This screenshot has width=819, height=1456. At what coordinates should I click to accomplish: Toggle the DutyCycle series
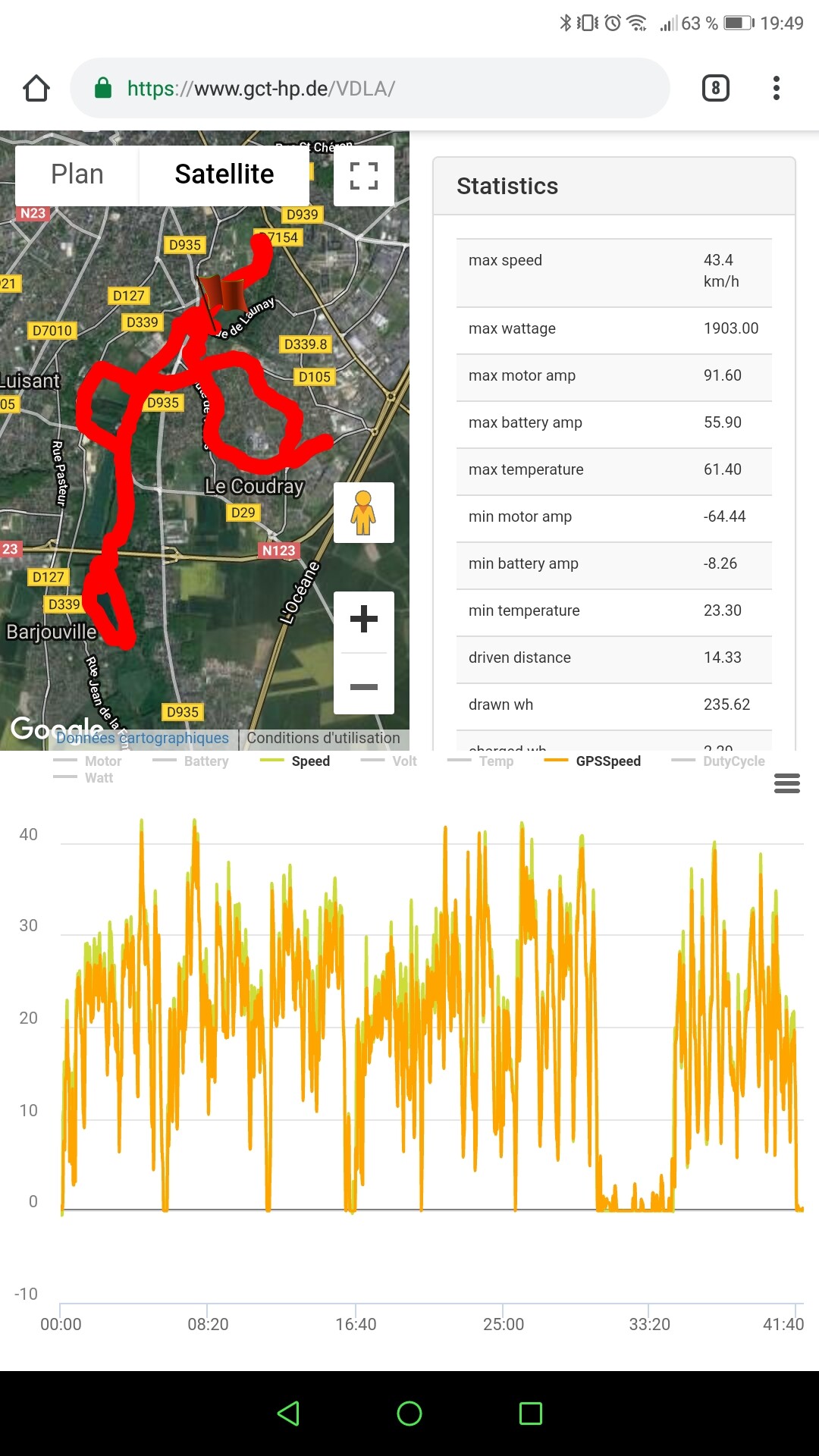point(718,761)
